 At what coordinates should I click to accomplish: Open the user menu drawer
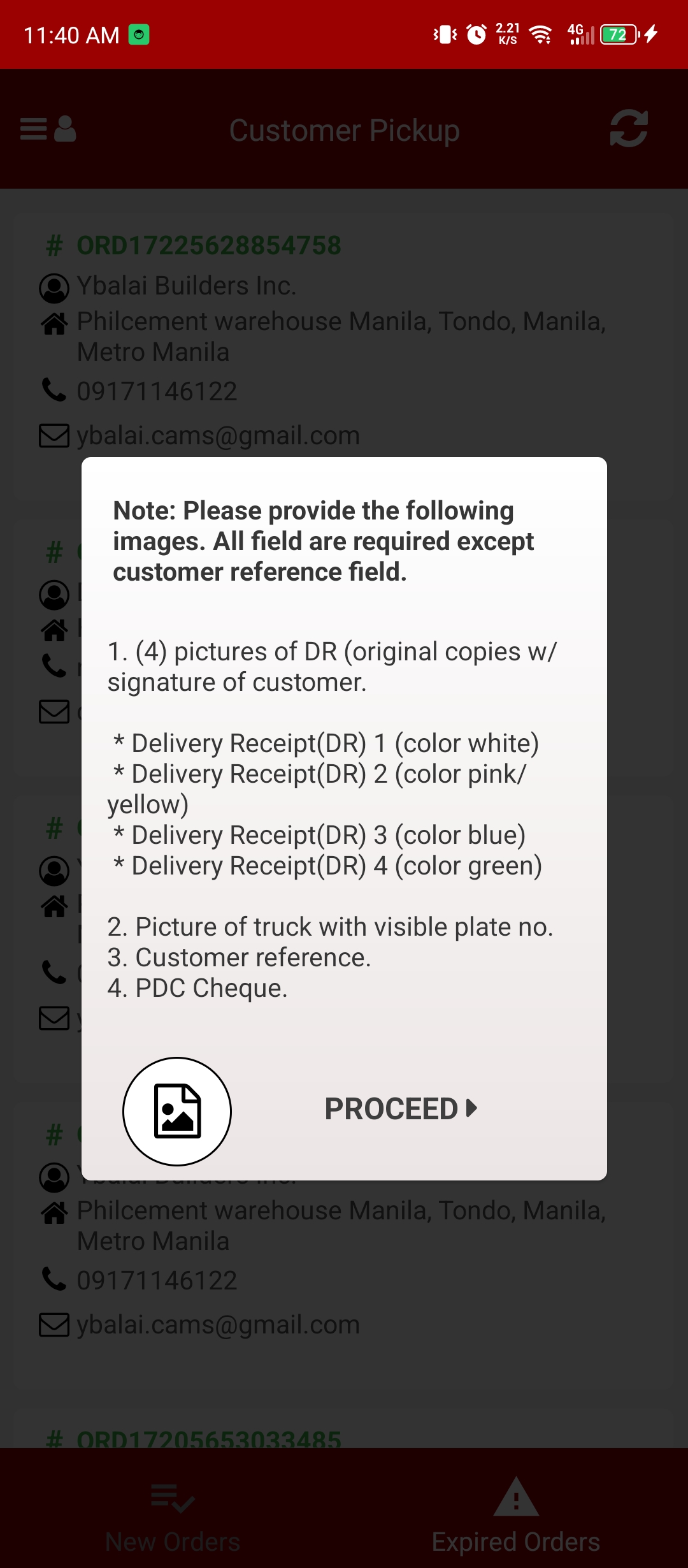(48, 129)
